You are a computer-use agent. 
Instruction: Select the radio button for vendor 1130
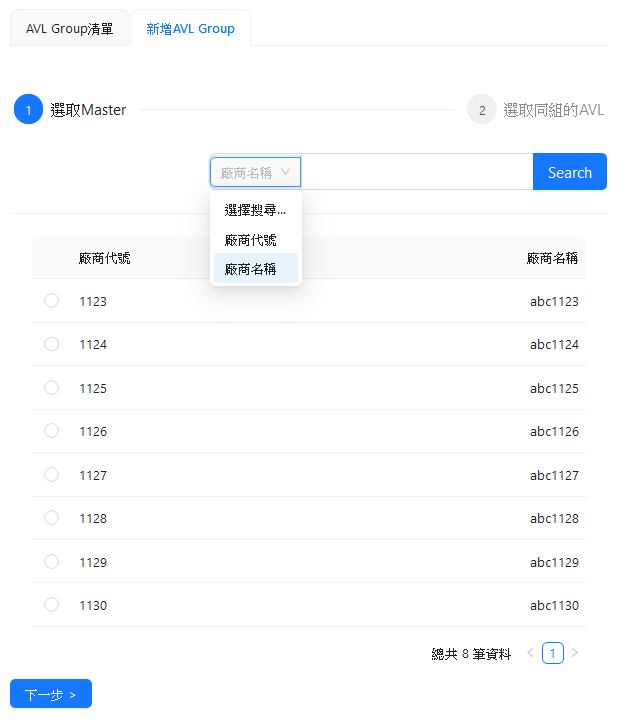point(52,605)
